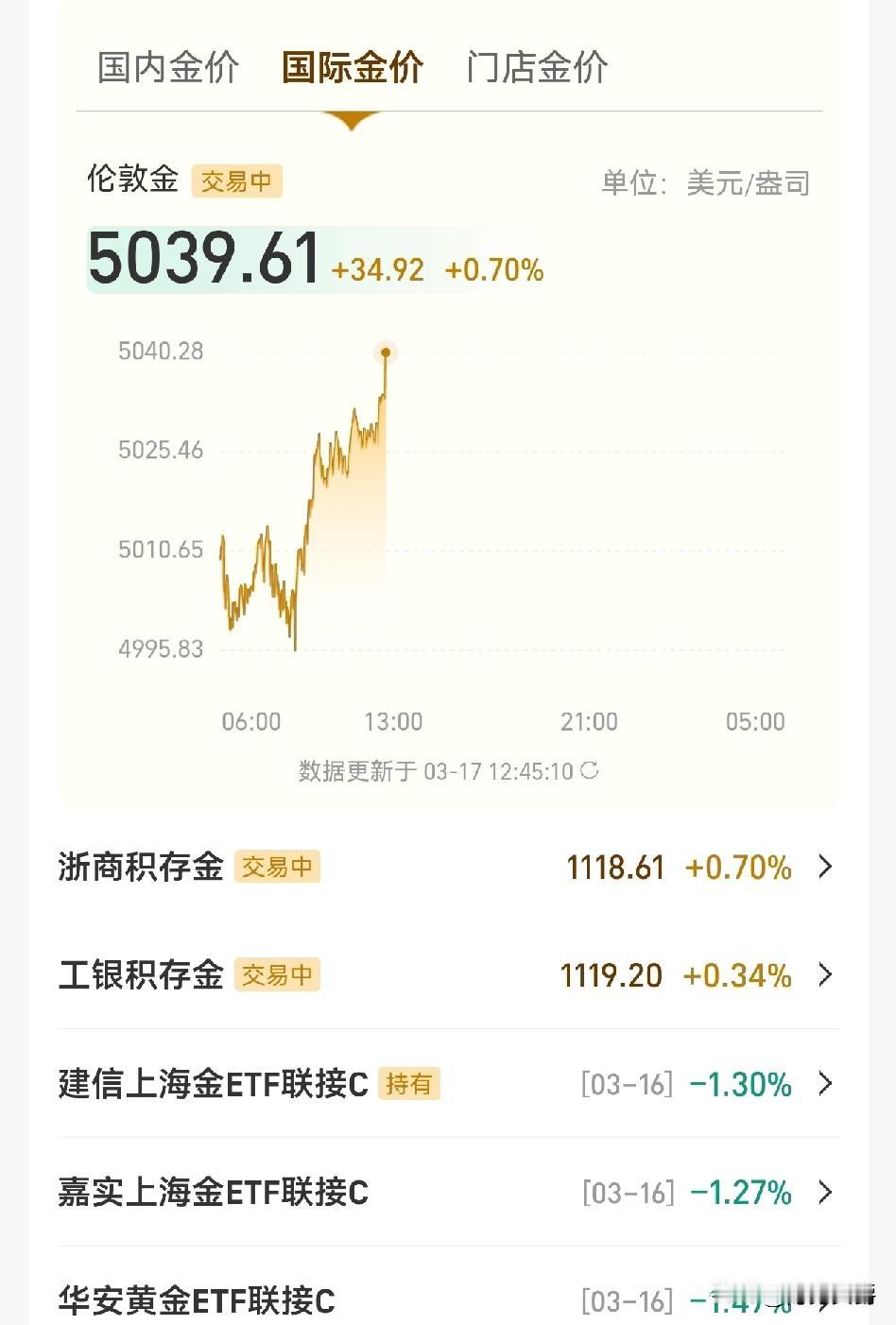This screenshot has width=896, height=1325.
Task: Open 嘉实上海金ETF联接C via its chevron
Action: pyautogui.click(x=824, y=1193)
